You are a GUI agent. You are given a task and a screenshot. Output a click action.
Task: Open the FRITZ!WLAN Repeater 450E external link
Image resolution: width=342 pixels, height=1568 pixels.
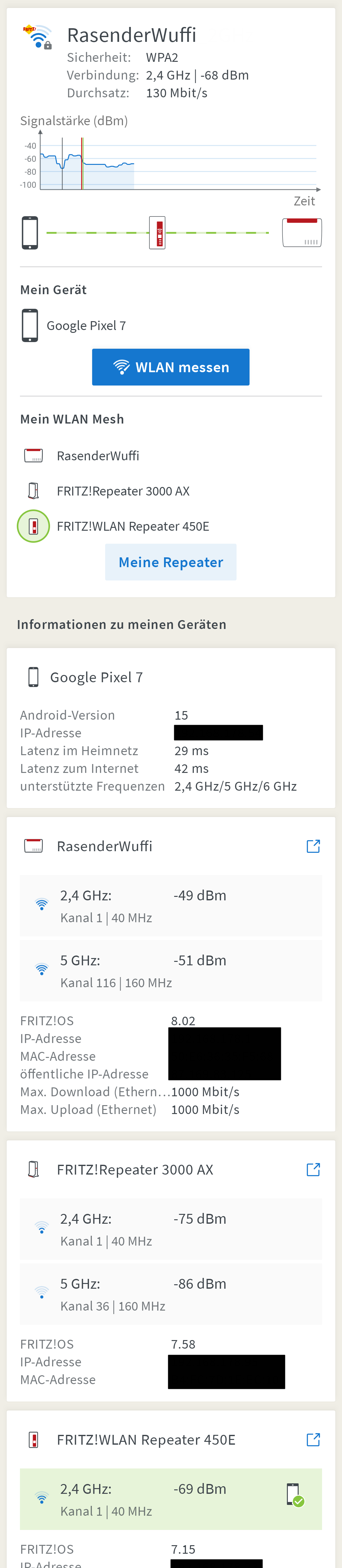click(313, 1440)
